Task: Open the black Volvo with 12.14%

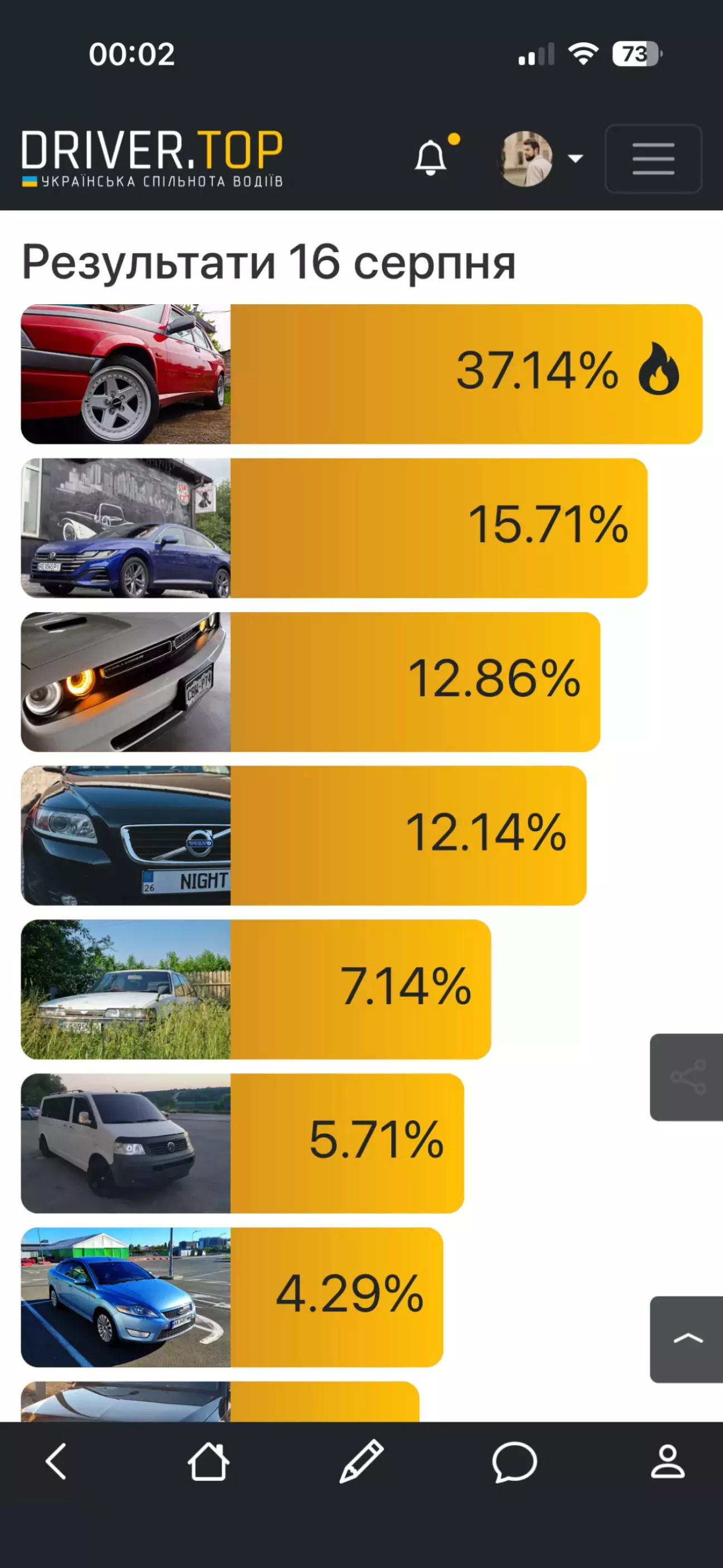Action: pos(303,836)
